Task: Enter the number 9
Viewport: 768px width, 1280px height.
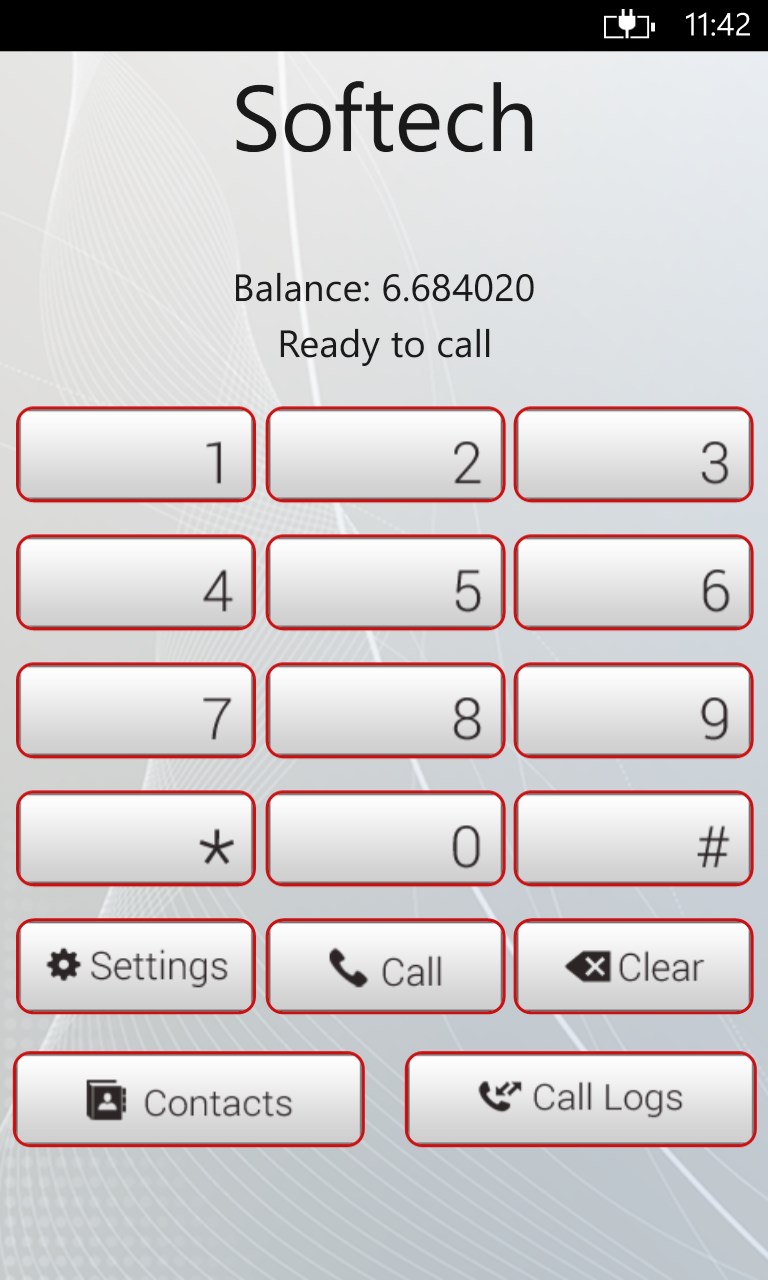Action: 633,711
